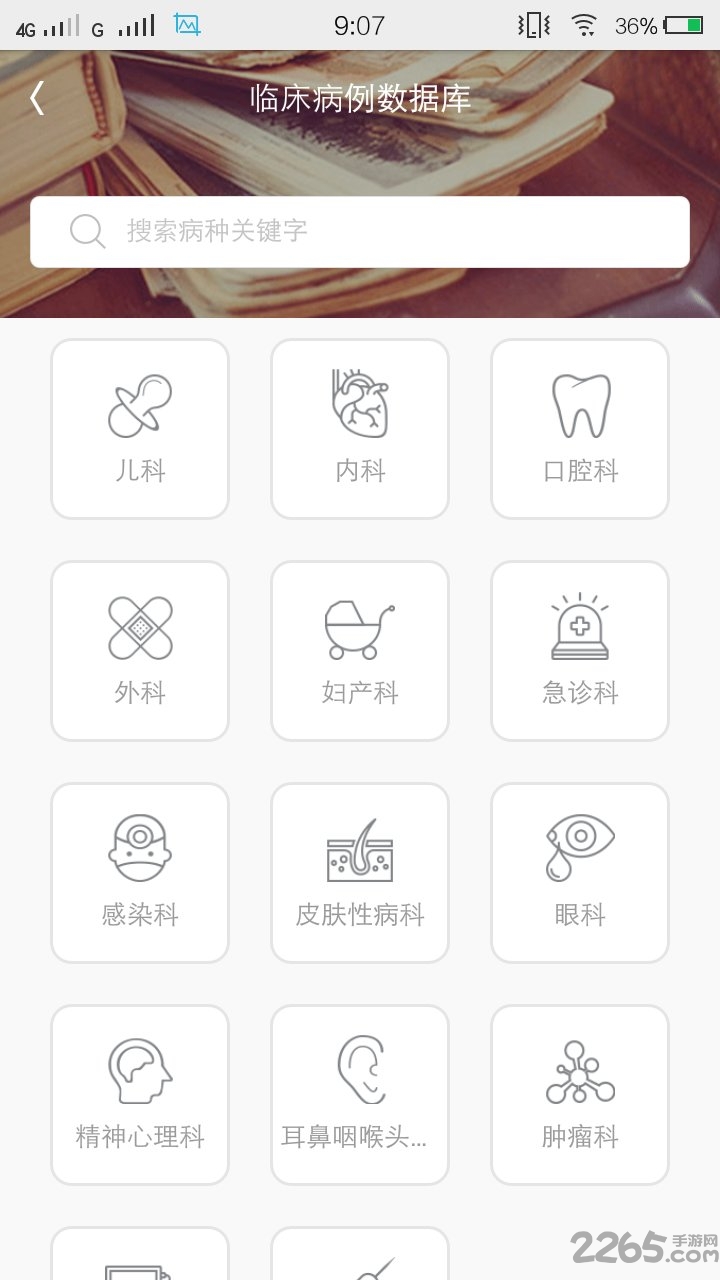Tap the 搜索病种关键字 search box
720x1280 pixels.
point(360,232)
